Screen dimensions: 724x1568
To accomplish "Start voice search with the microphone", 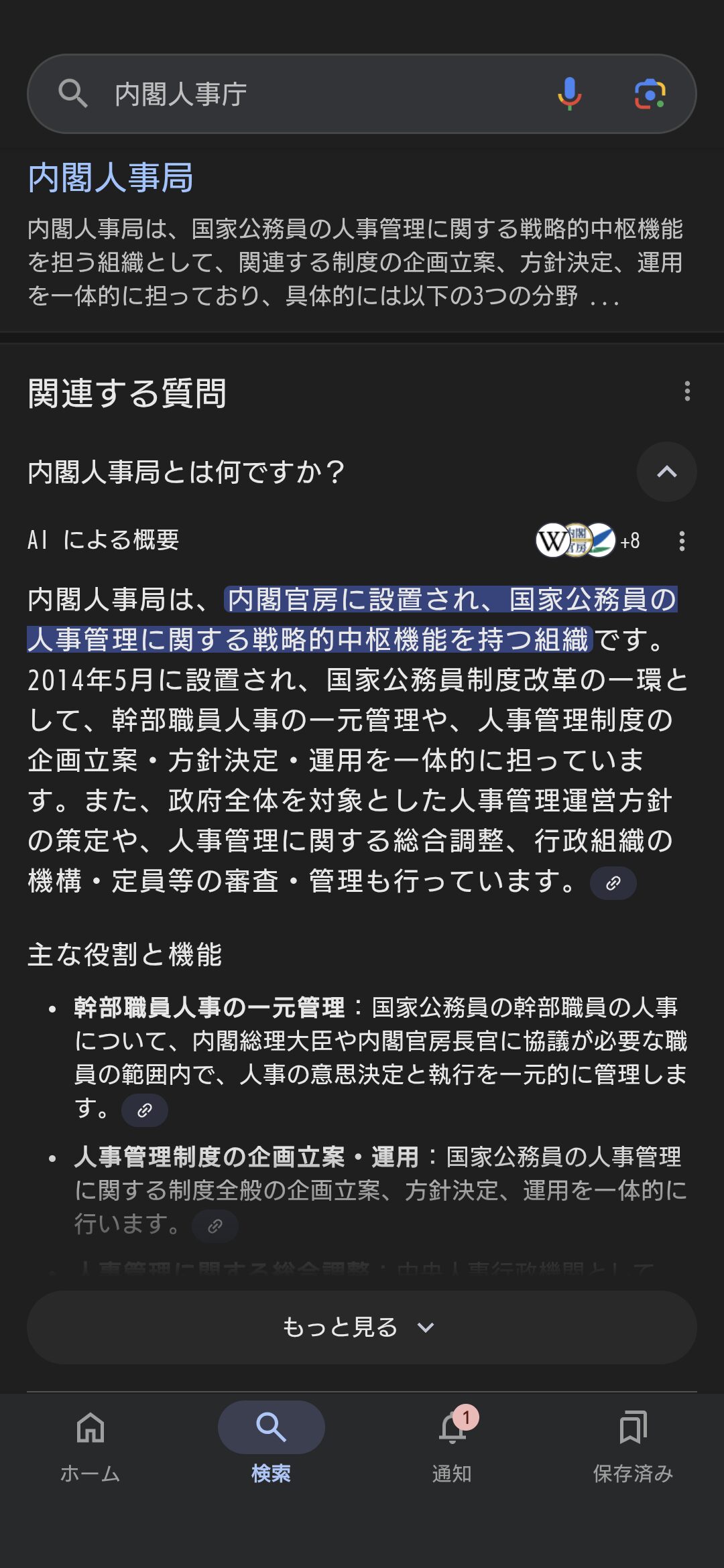I will pyautogui.click(x=569, y=94).
